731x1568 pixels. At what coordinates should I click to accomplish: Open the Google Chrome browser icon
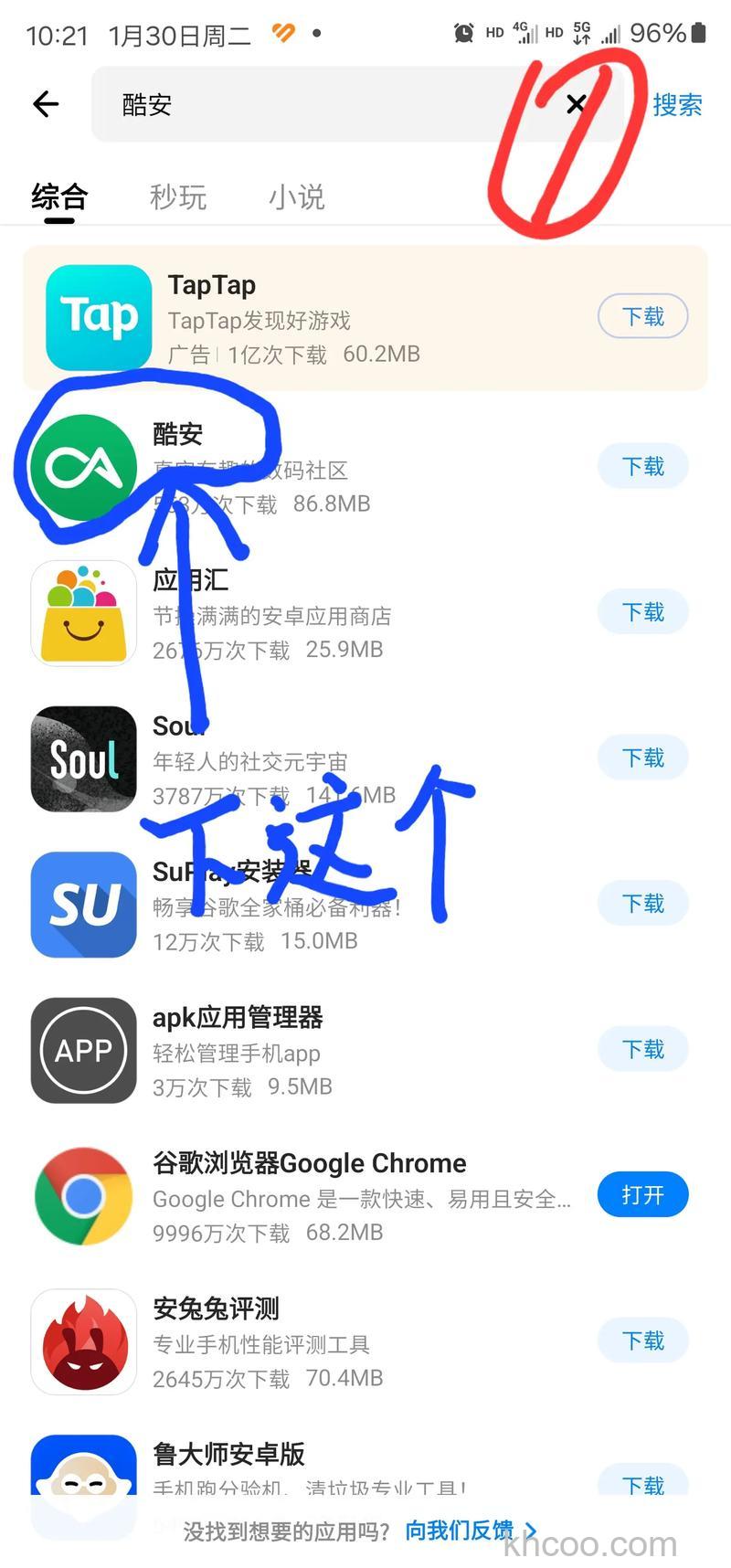[83, 1195]
